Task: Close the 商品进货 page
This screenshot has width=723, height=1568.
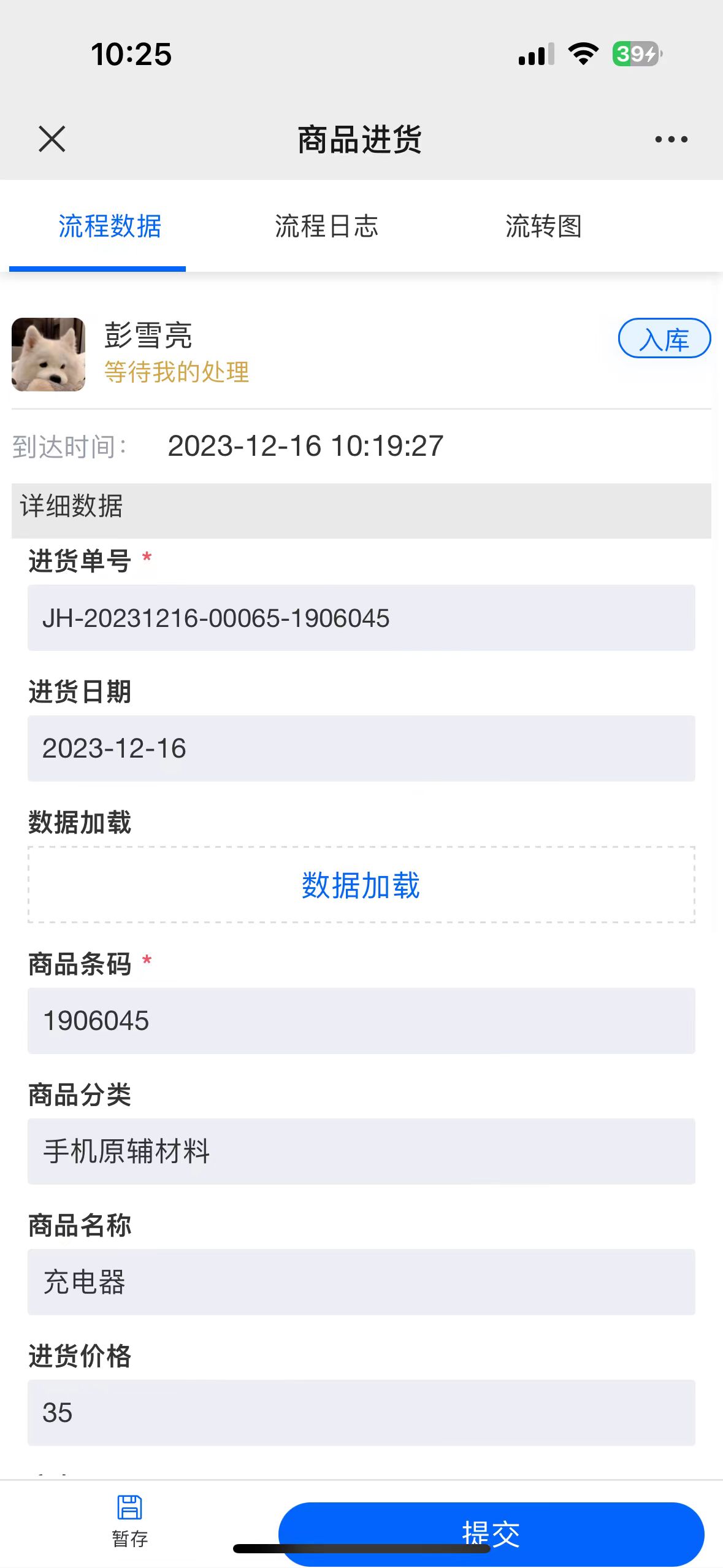Action: pyautogui.click(x=52, y=139)
